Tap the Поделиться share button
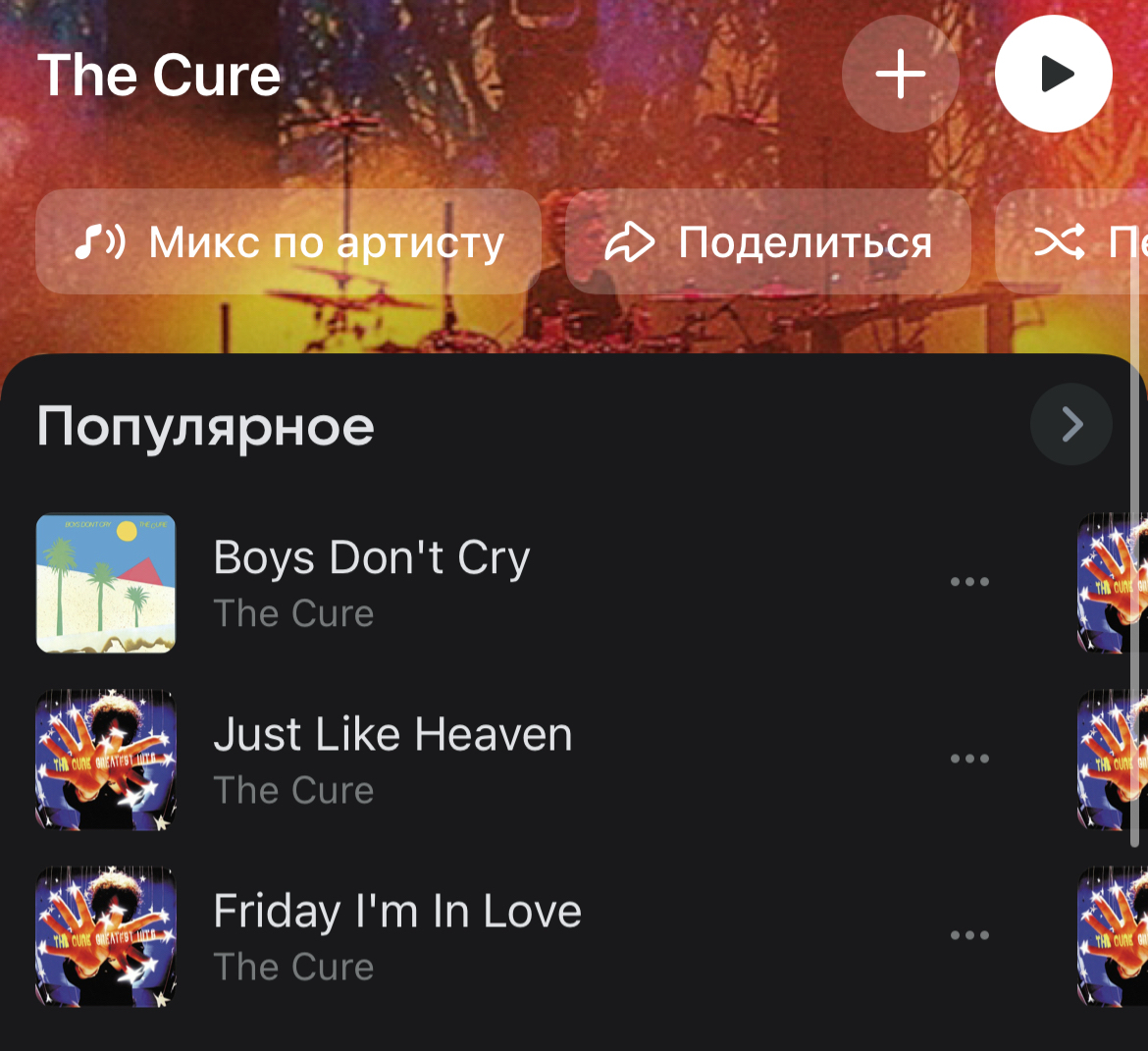 click(x=767, y=241)
